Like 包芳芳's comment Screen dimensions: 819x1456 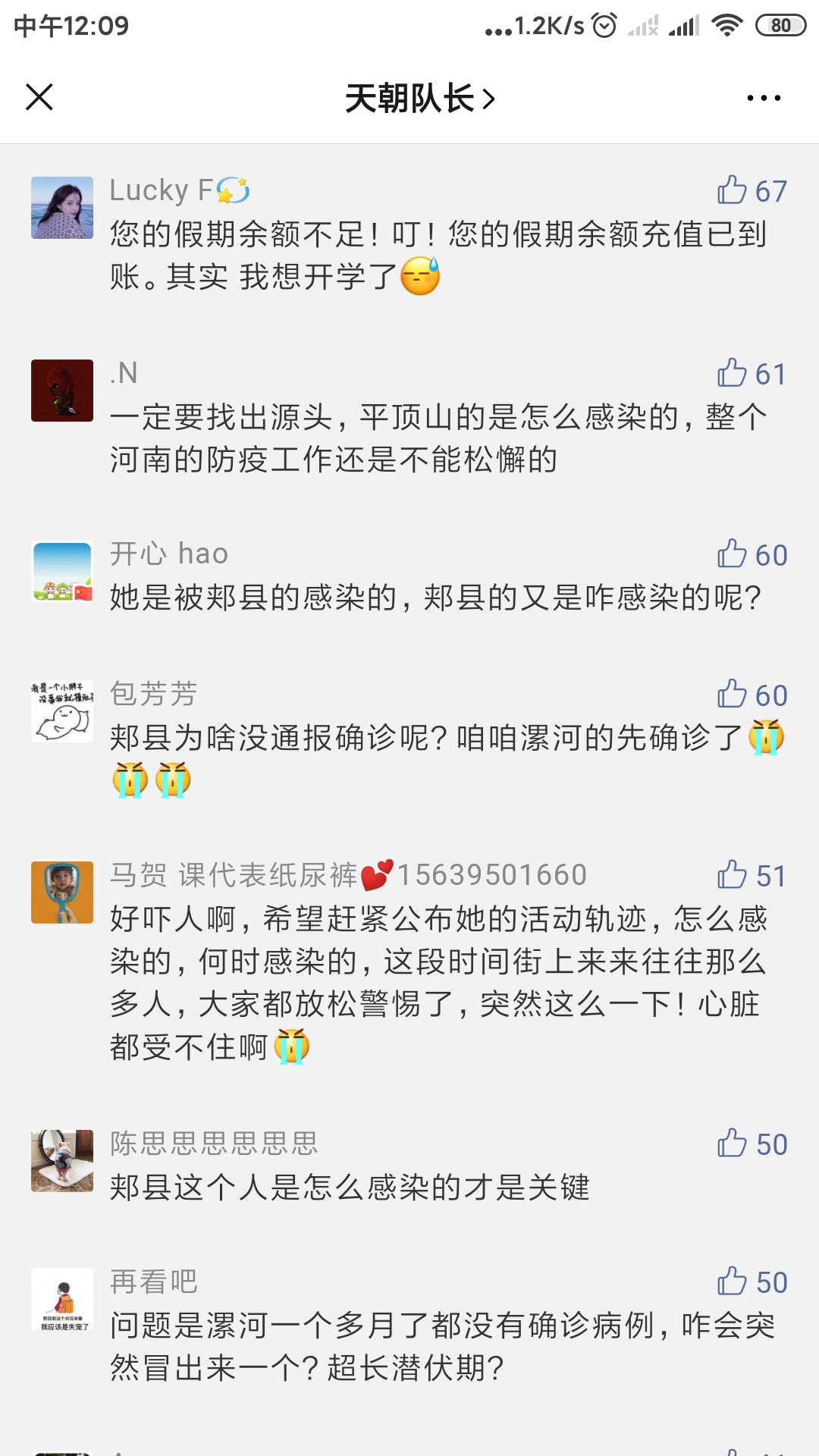click(x=733, y=695)
